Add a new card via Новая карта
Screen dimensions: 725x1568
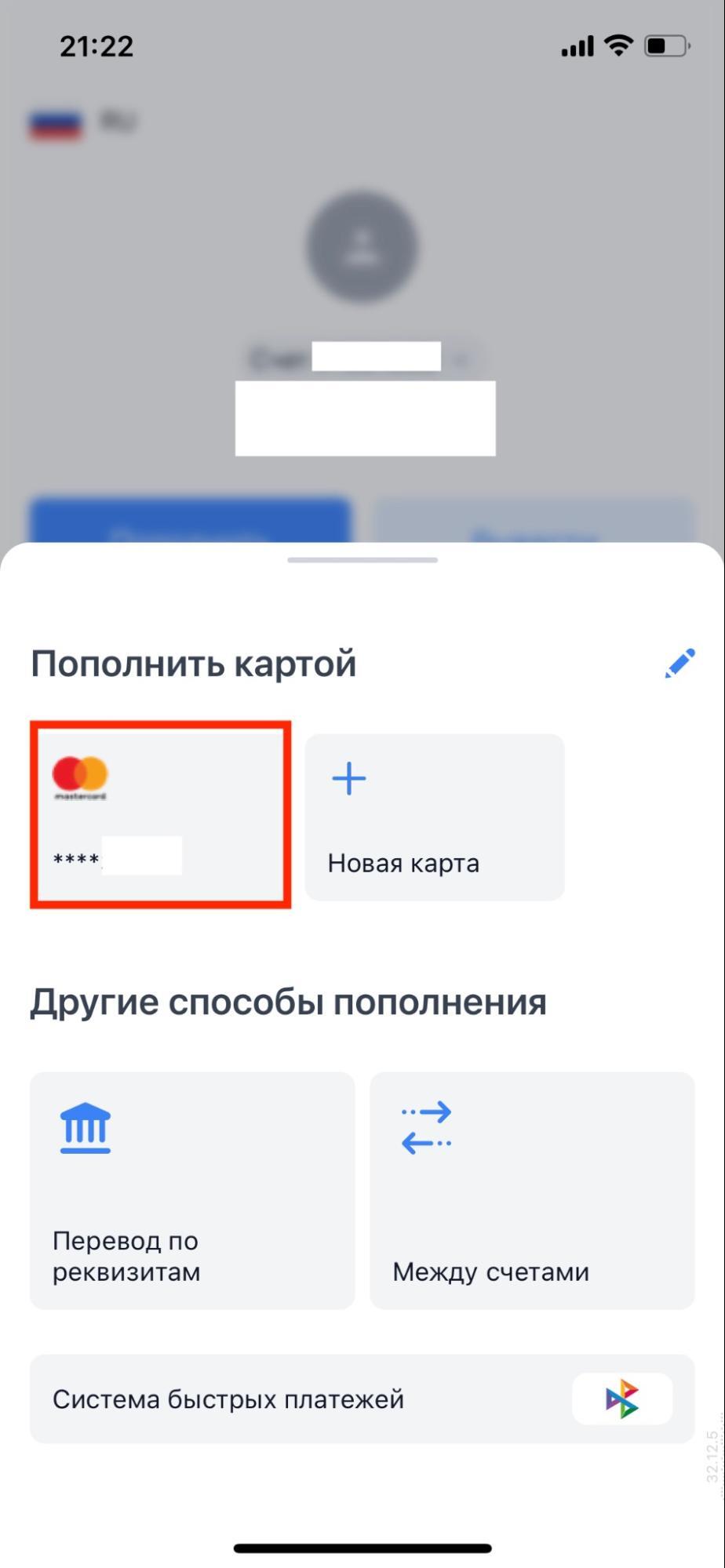tap(434, 817)
